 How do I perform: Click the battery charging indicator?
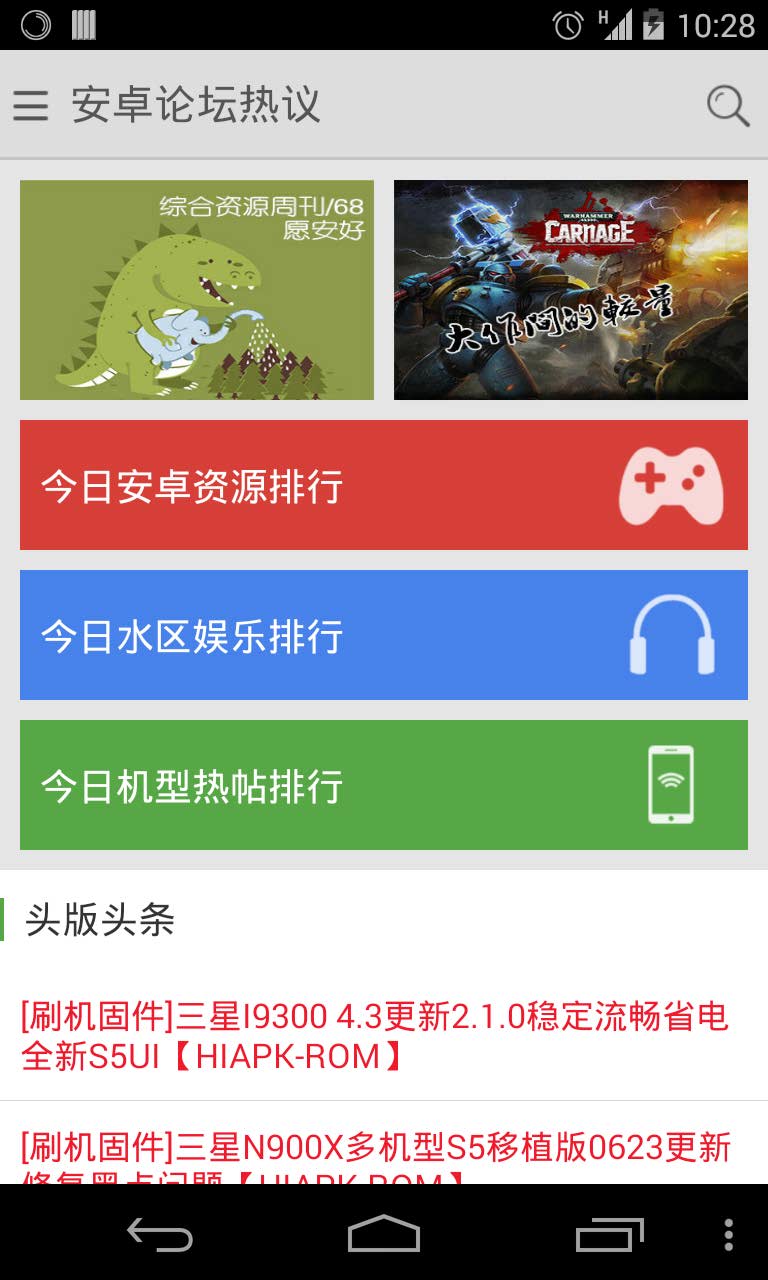[655, 23]
